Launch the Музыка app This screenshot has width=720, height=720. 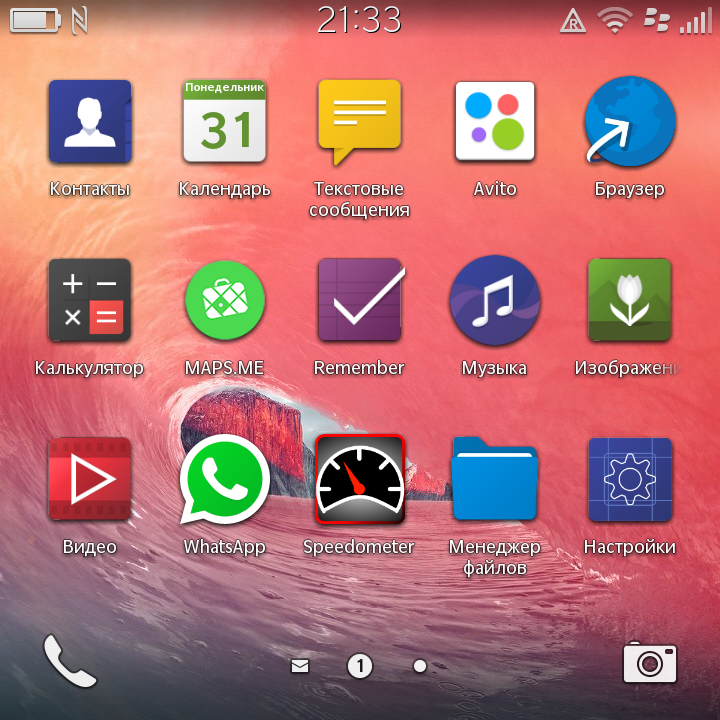pos(495,300)
